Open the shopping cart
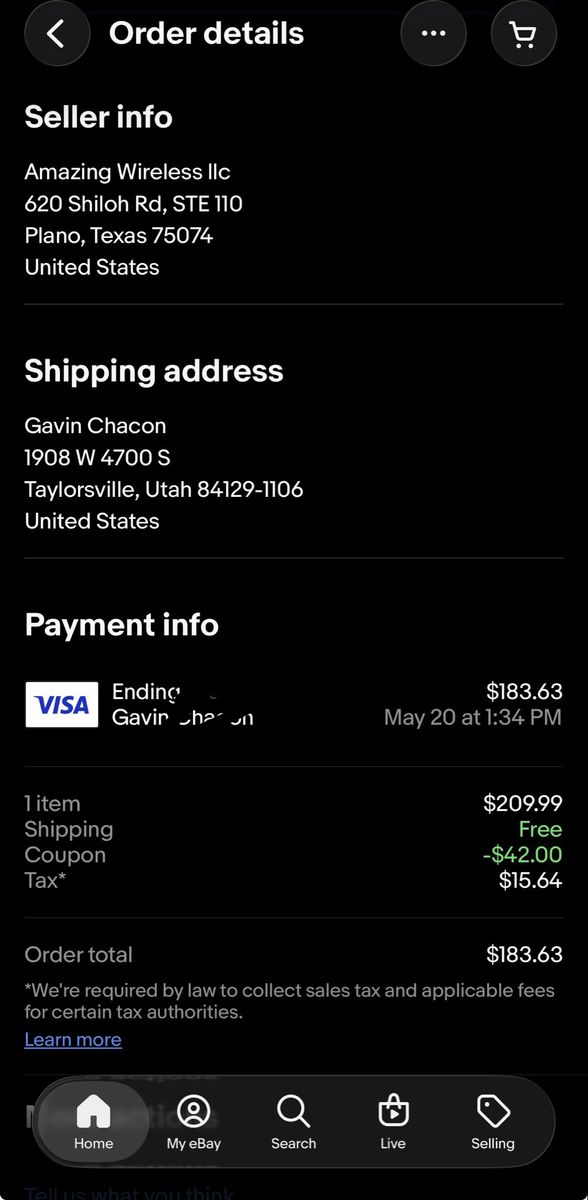The height and width of the screenshot is (1200, 588). tap(523, 34)
